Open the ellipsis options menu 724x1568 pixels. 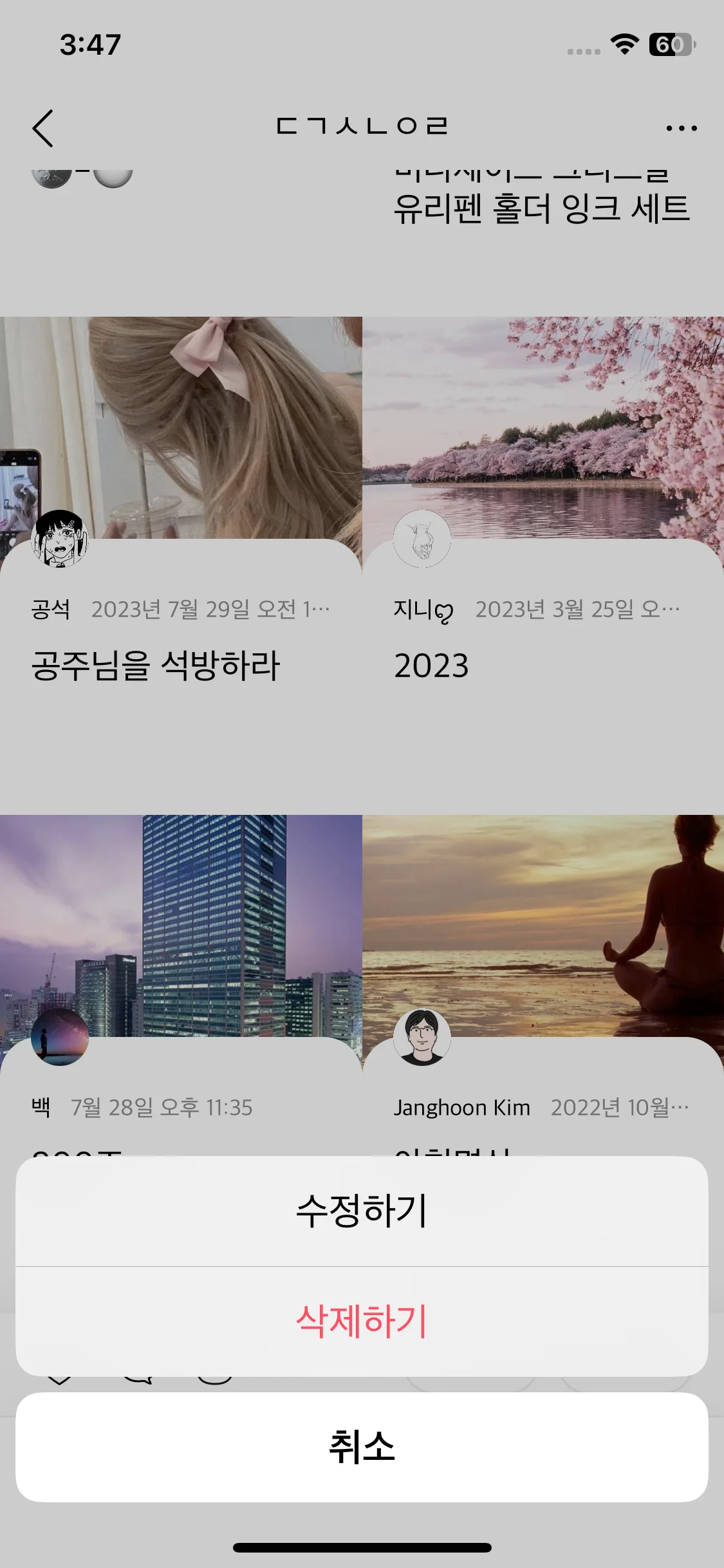tap(681, 127)
